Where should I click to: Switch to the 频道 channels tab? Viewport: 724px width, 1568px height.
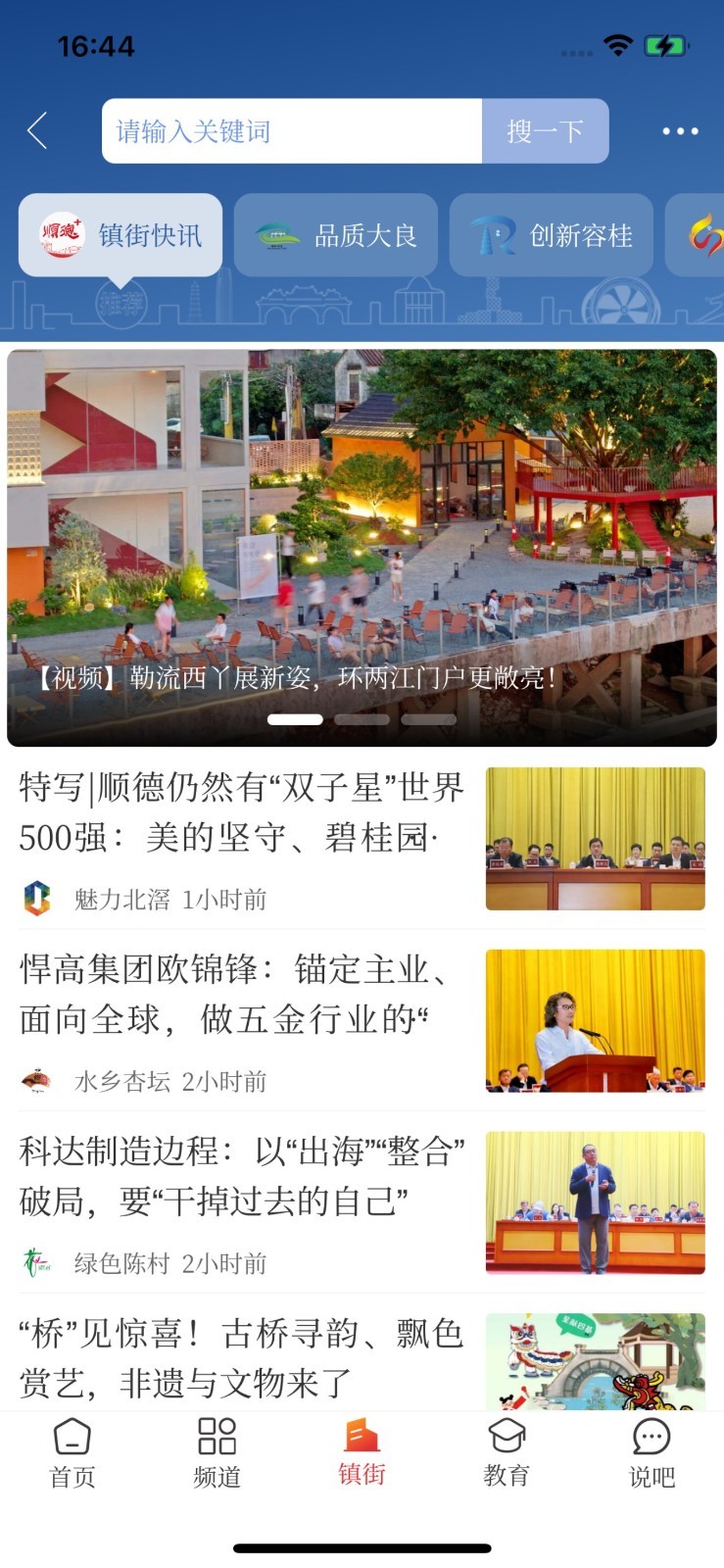tap(217, 1452)
